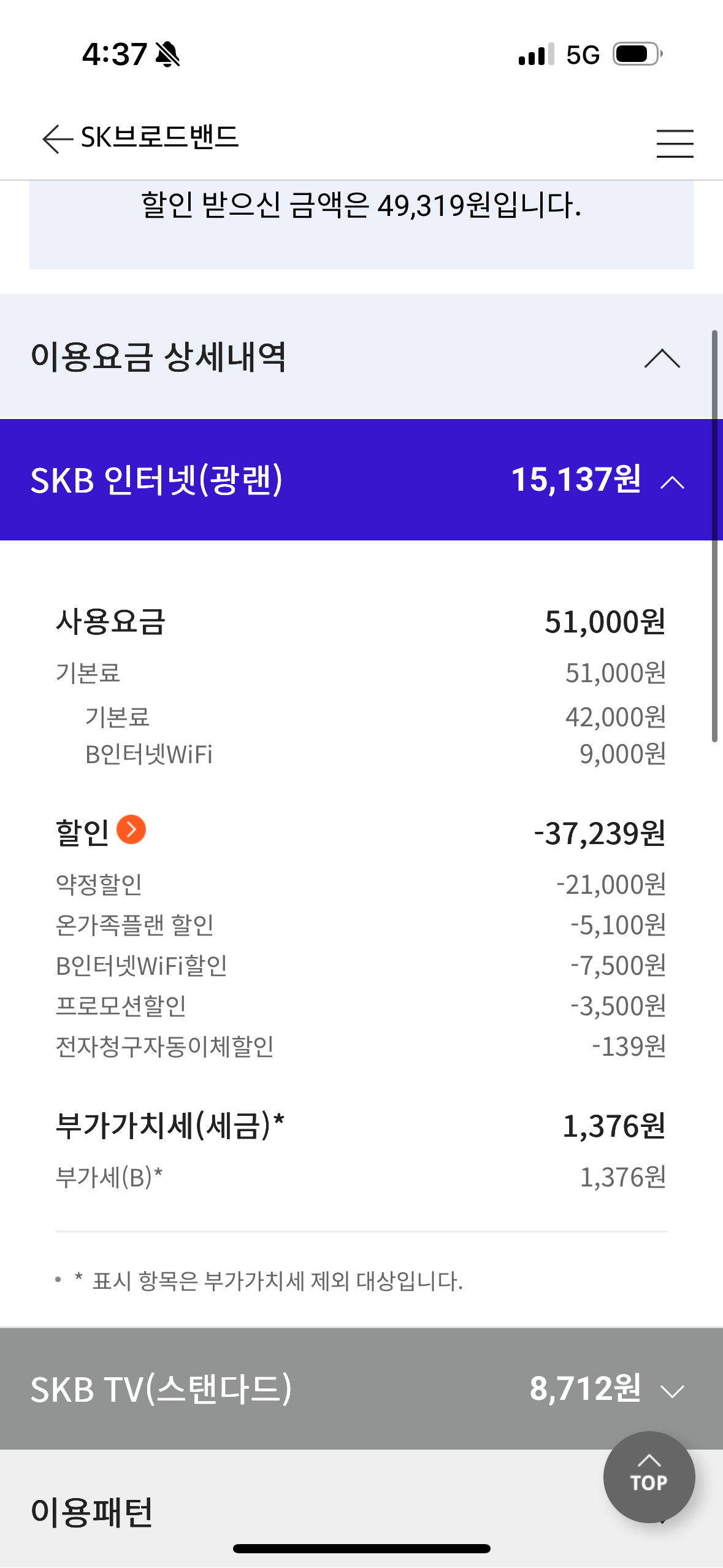Expand the SKB TV(스탠다드) section

(x=672, y=1390)
